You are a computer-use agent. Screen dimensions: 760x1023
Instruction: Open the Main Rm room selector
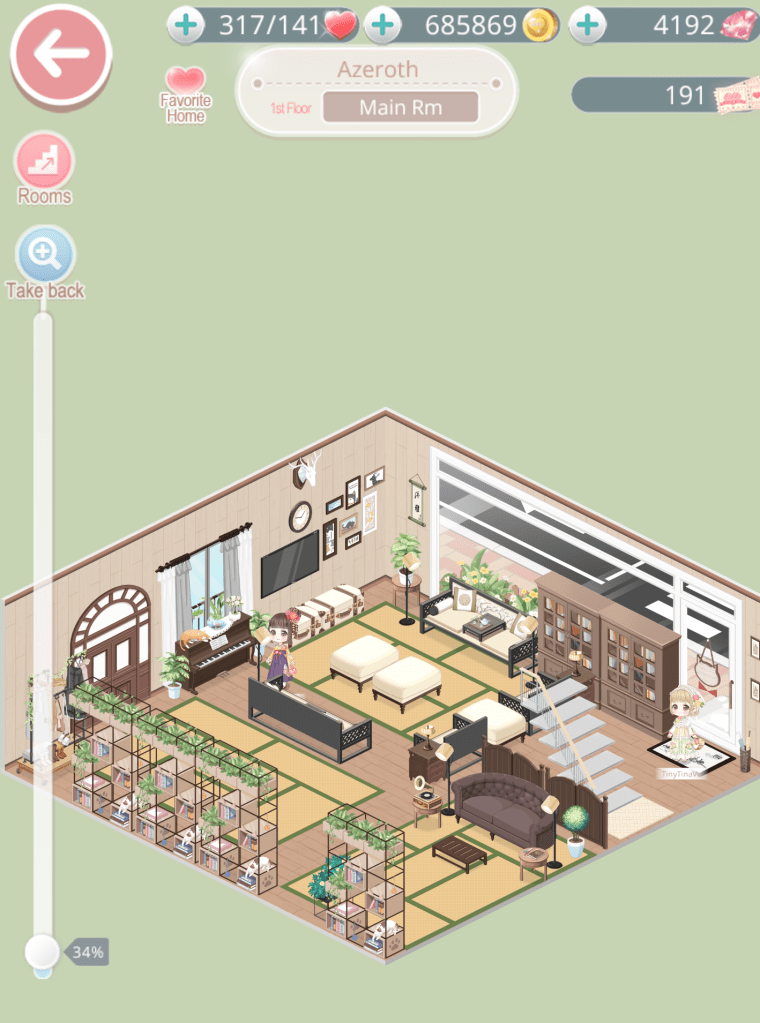(400, 107)
